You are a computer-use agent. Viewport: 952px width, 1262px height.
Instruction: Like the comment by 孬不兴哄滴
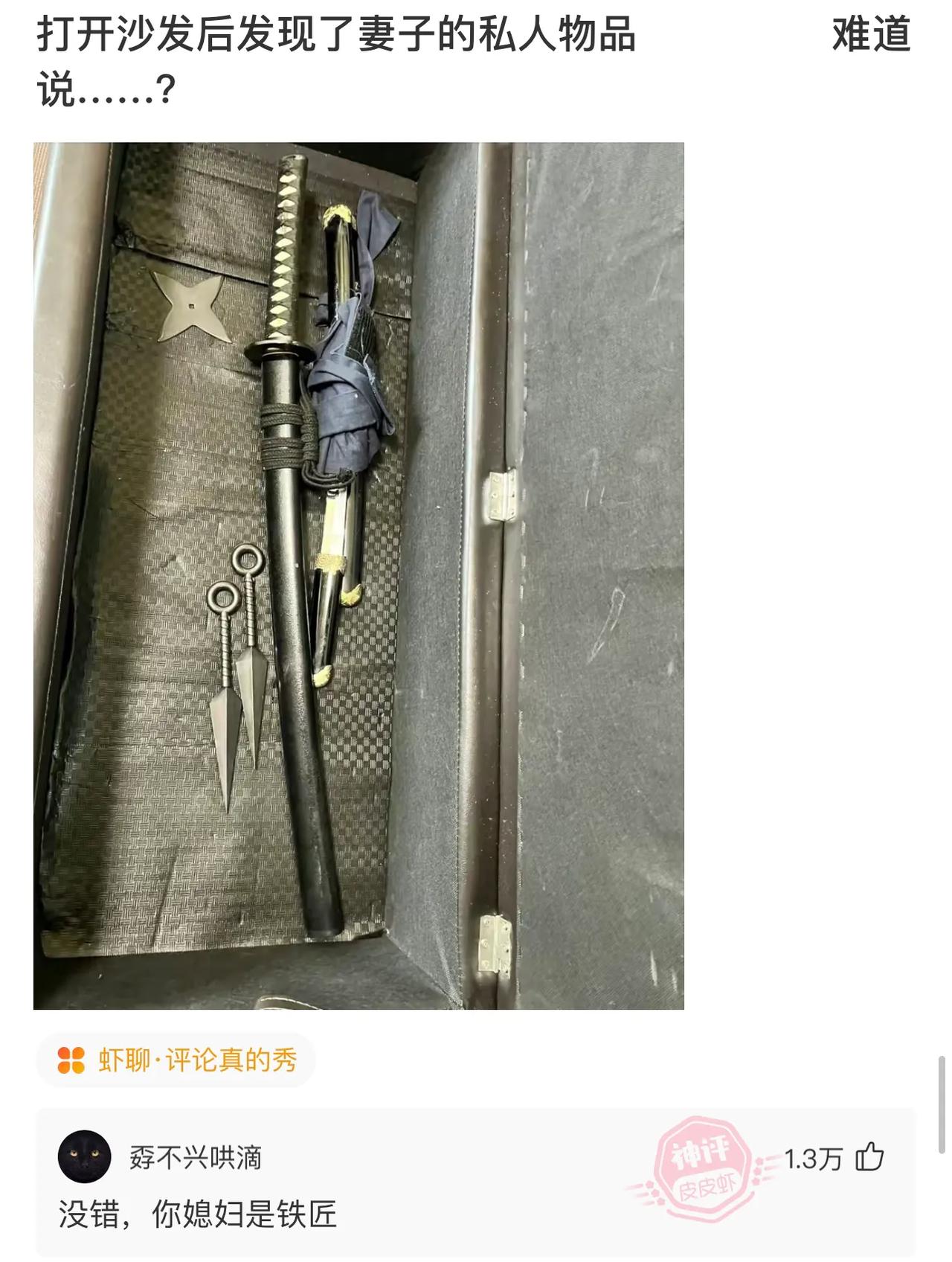tap(869, 1158)
